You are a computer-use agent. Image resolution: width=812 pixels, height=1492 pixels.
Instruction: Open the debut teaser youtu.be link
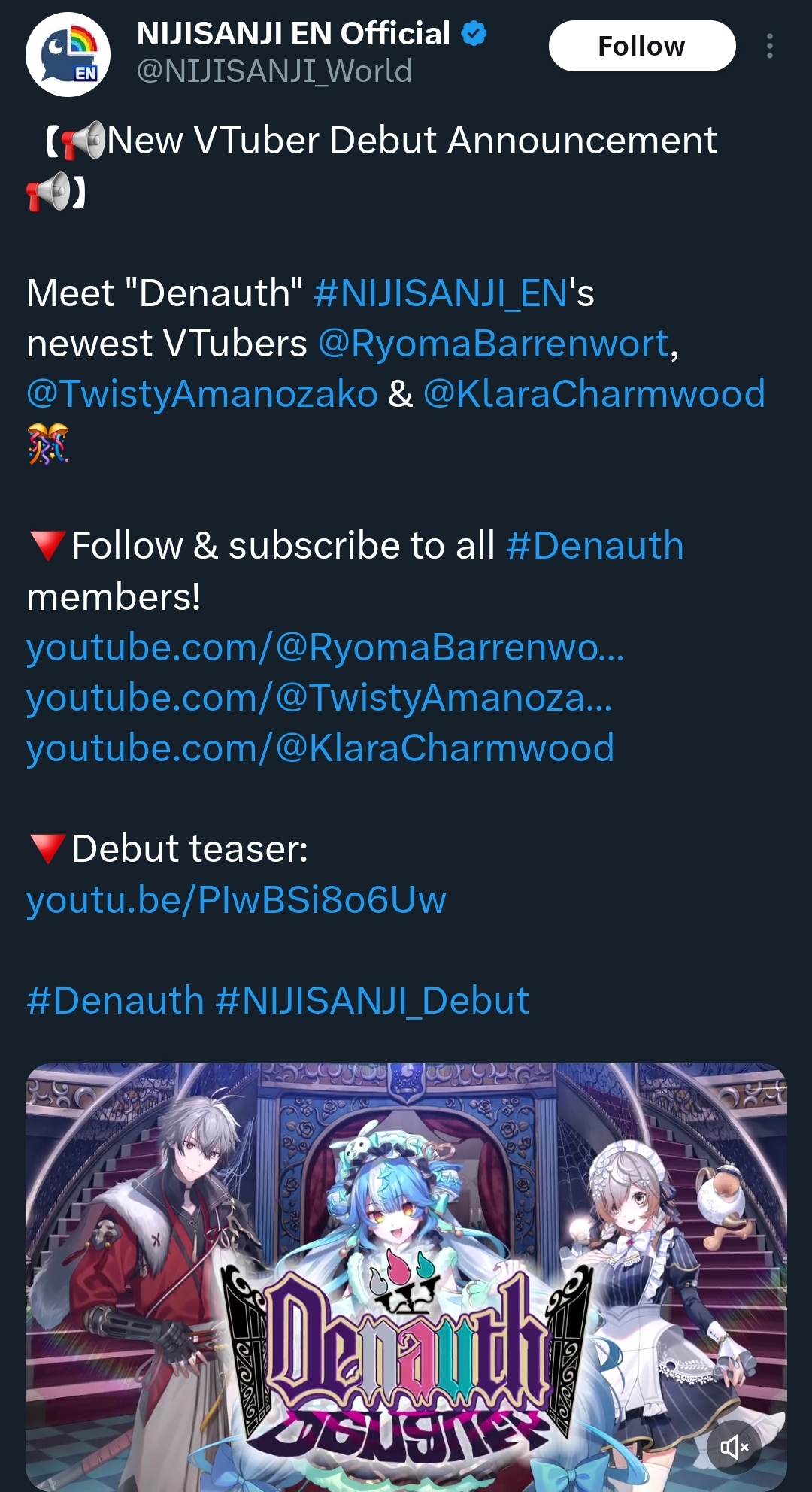pyautogui.click(x=236, y=899)
